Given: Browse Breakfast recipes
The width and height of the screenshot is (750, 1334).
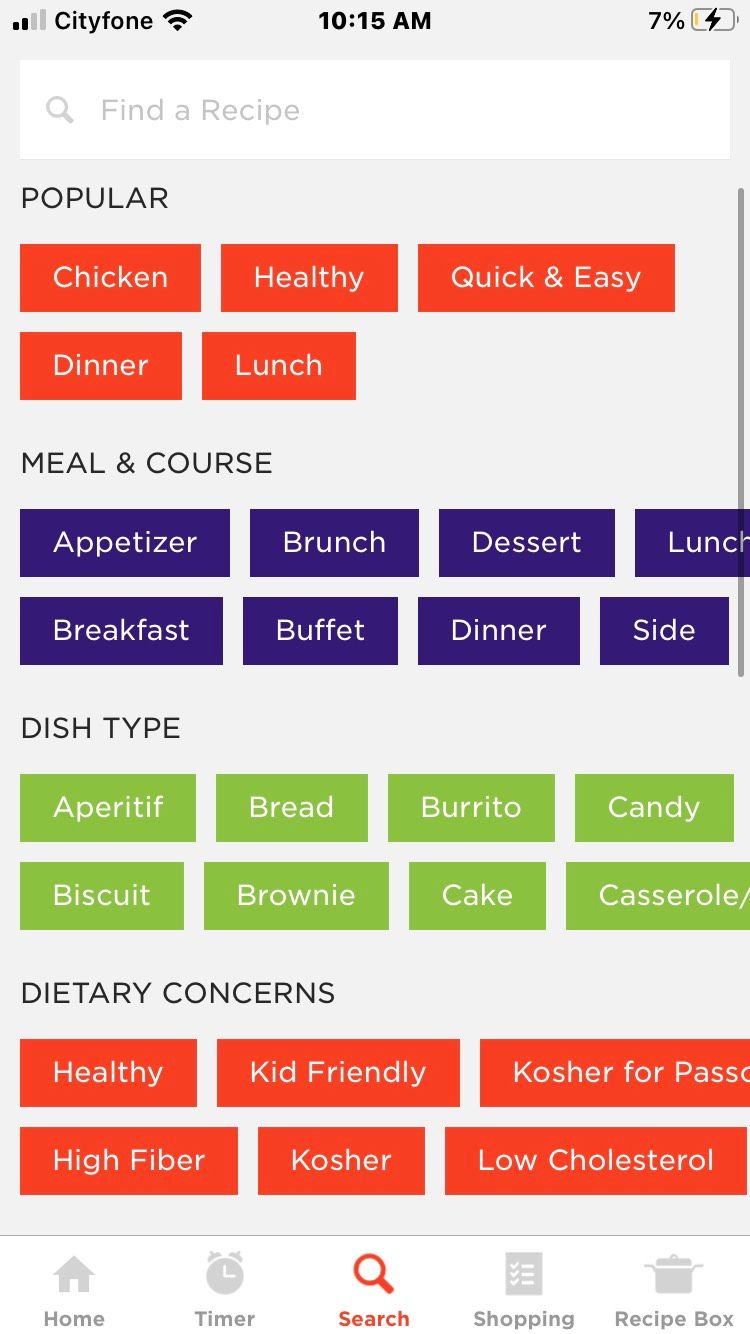Looking at the screenshot, I should [121, 631].
